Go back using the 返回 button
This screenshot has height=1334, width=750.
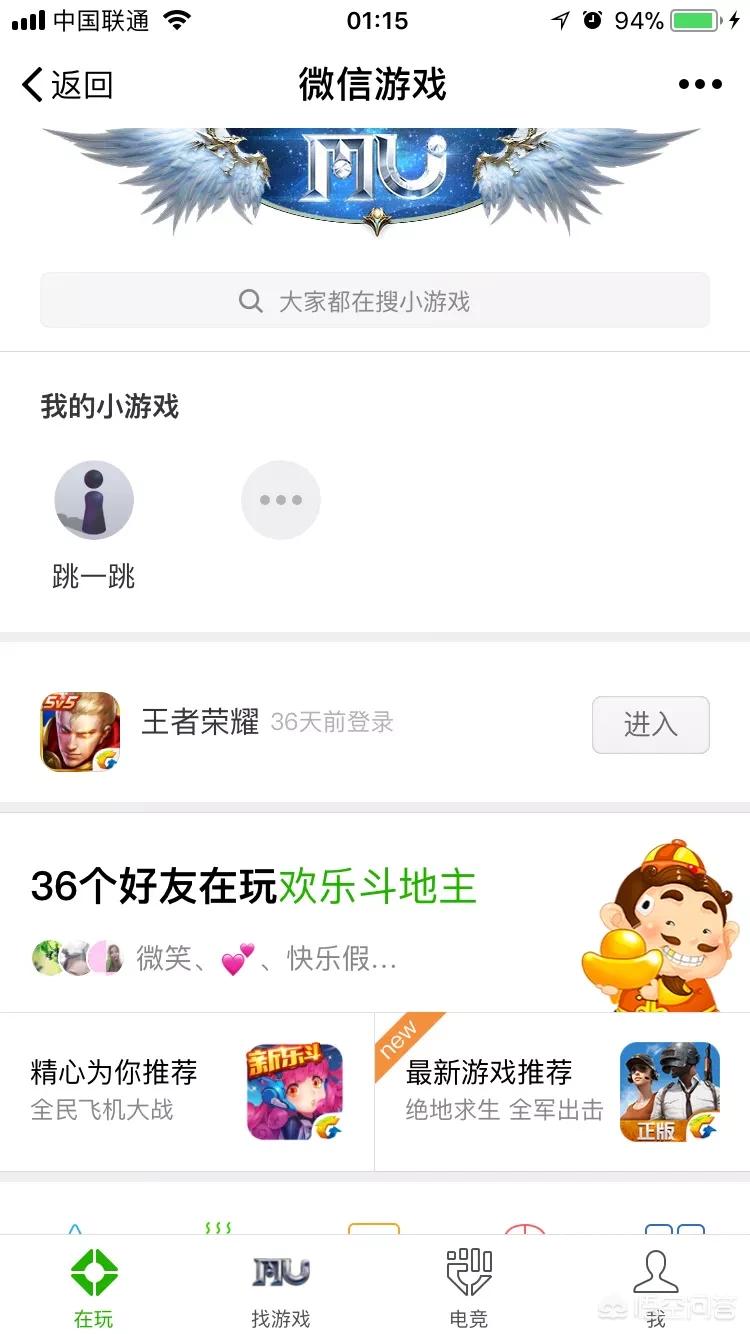tap(68, 85)
